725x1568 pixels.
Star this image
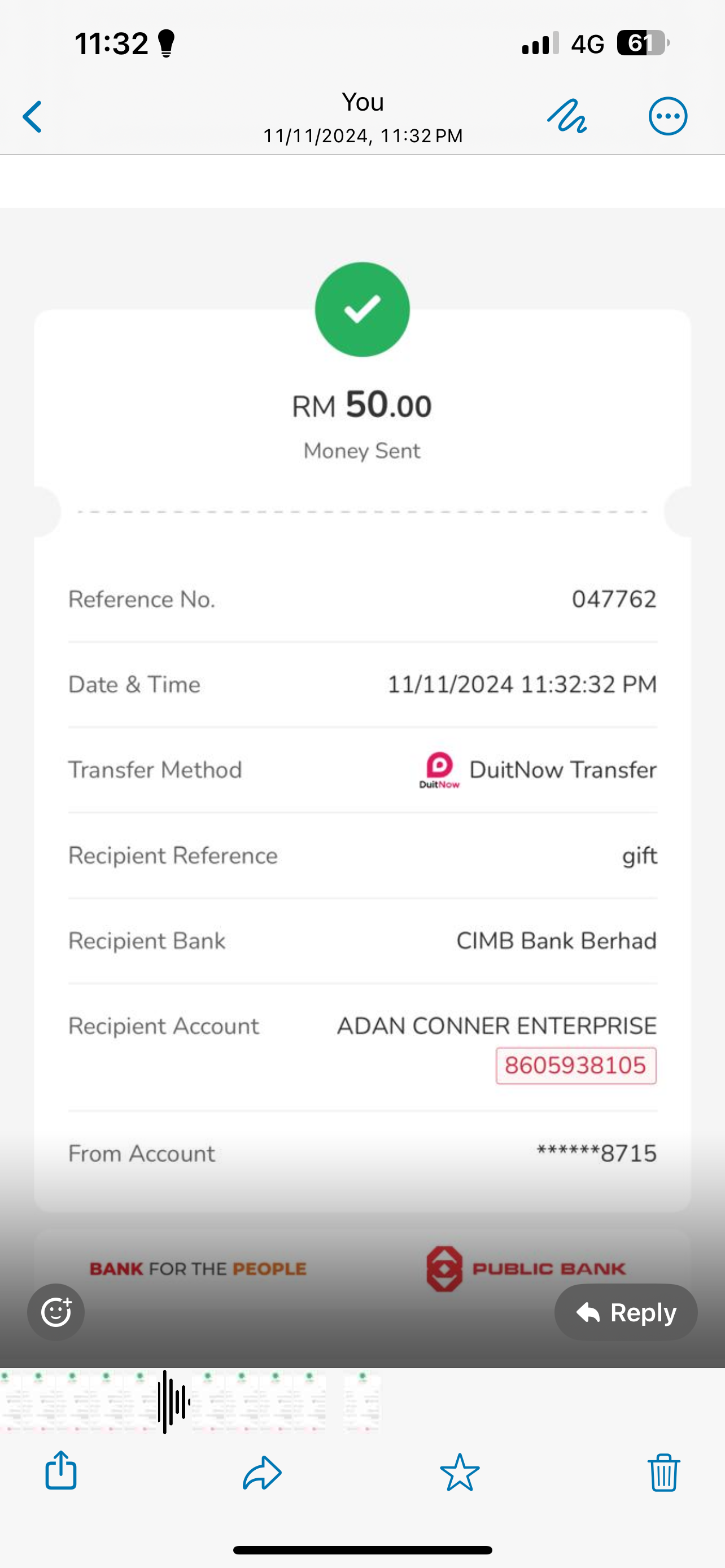pos(460,1473)
